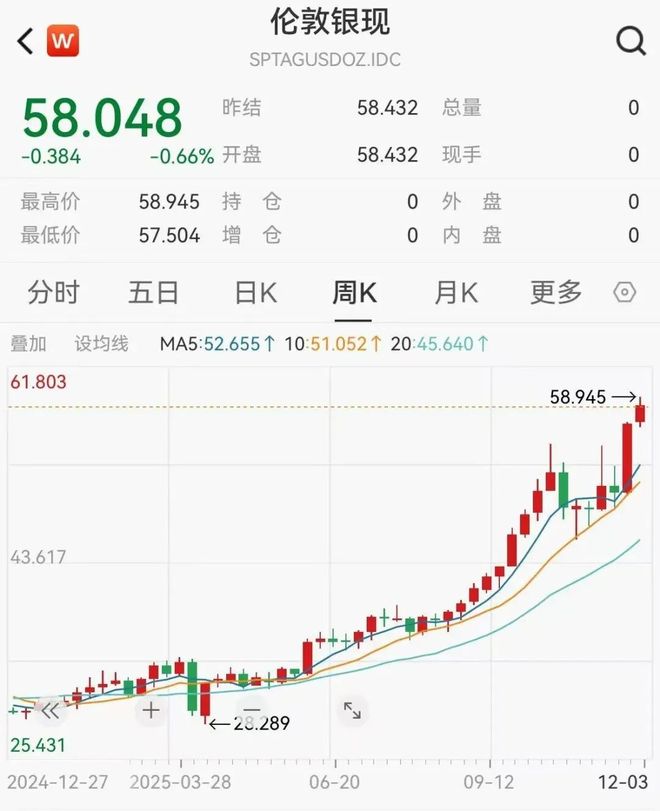660x811 pixels.
Task: Select the 周K chart tab
Action: [354, 292]
